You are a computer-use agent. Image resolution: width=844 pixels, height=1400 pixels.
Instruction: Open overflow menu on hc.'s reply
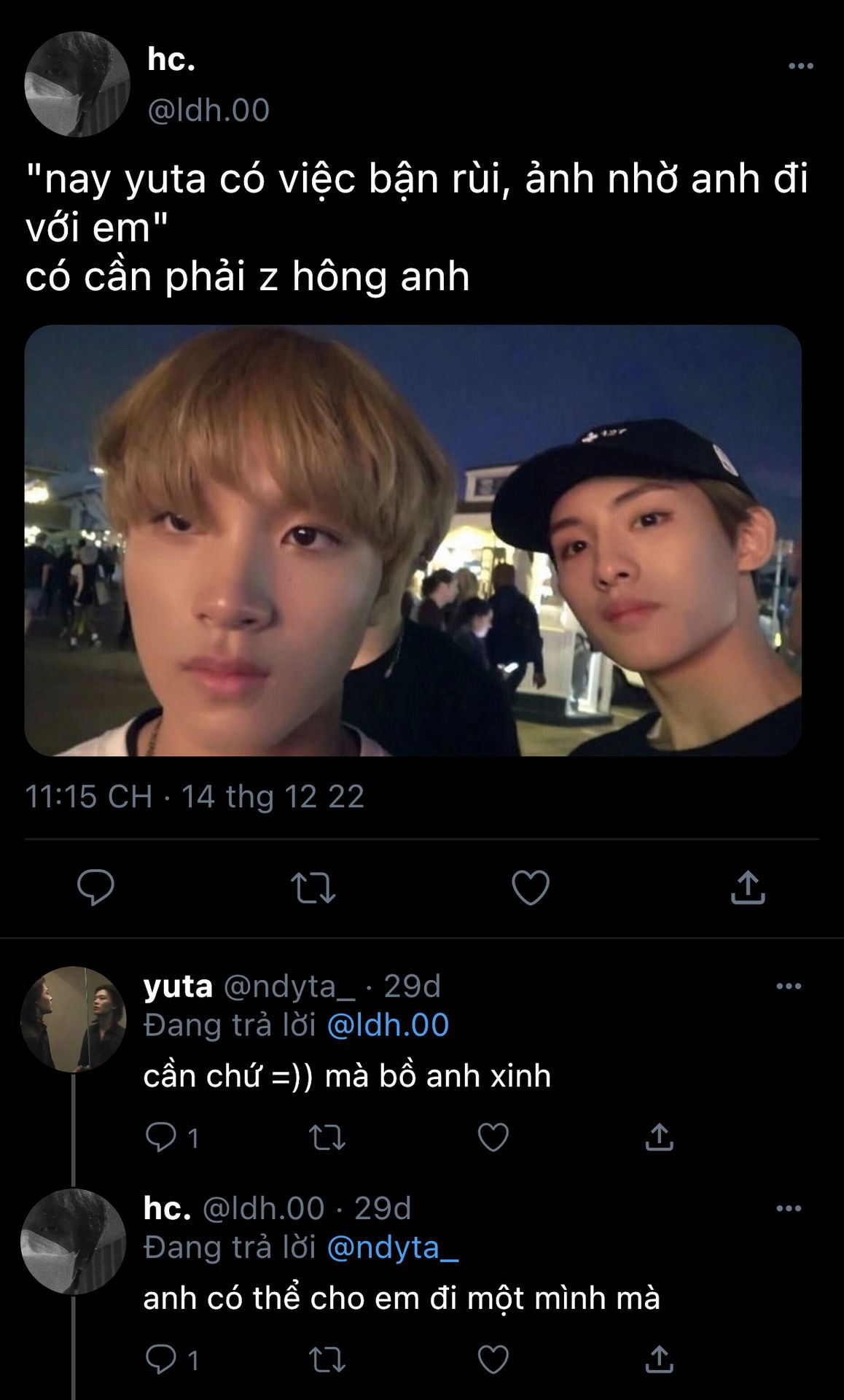(789, 1208)
